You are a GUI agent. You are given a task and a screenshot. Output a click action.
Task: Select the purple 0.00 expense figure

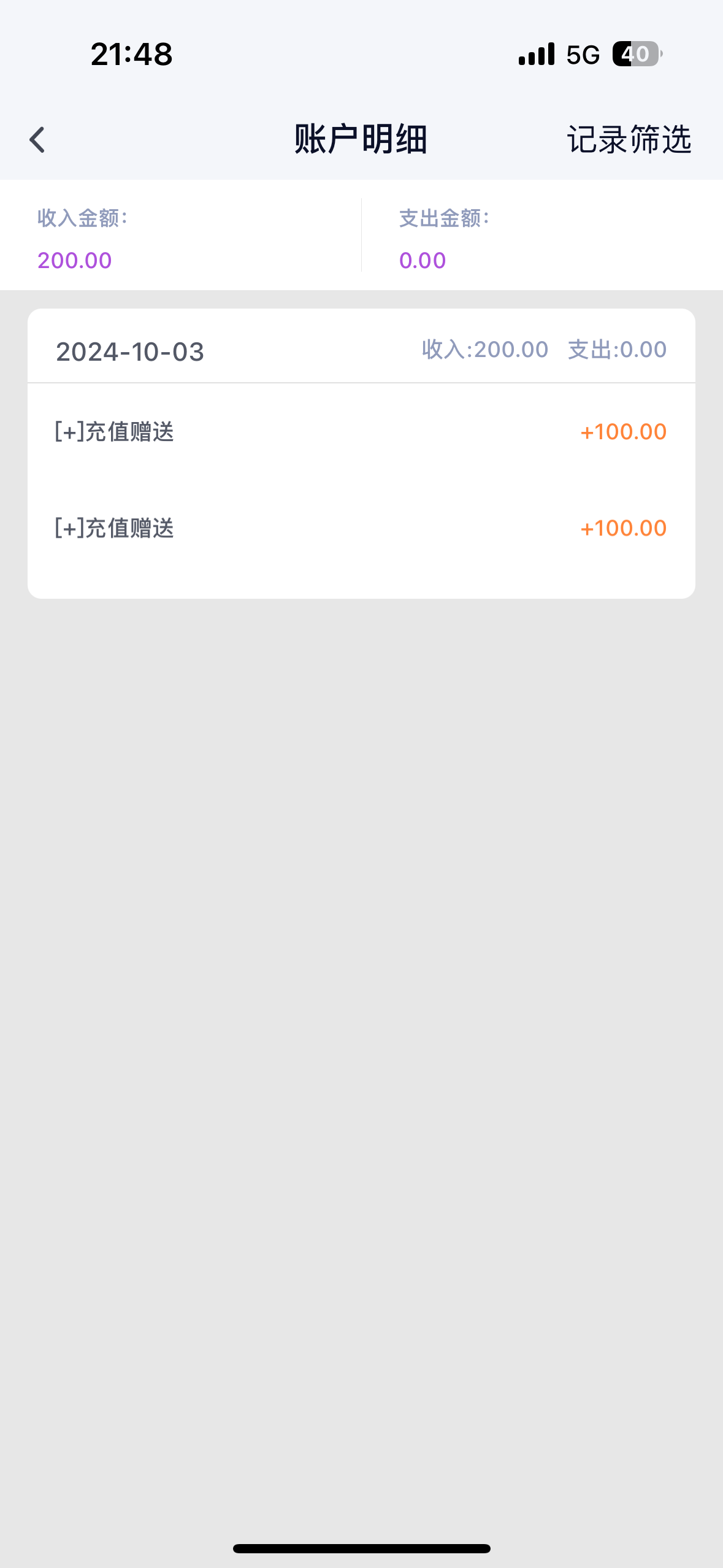[x=421, y=260]
